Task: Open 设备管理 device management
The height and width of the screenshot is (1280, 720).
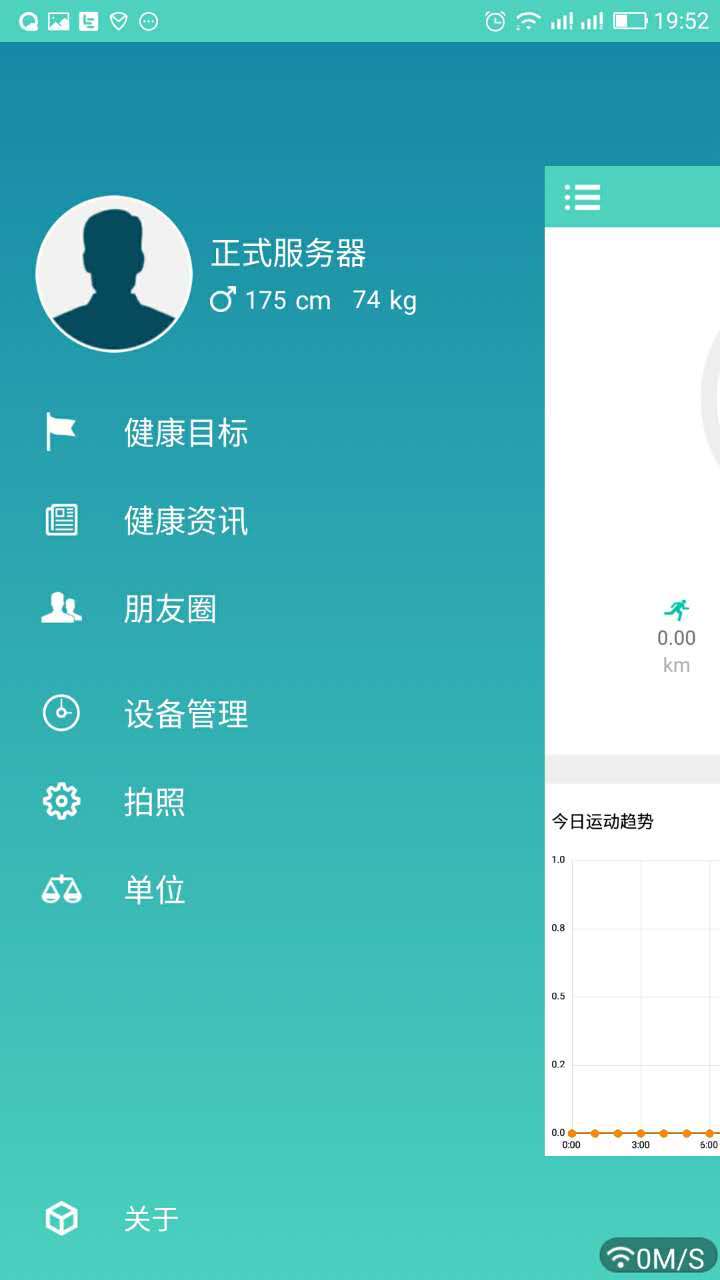Action: click(185, 714)
